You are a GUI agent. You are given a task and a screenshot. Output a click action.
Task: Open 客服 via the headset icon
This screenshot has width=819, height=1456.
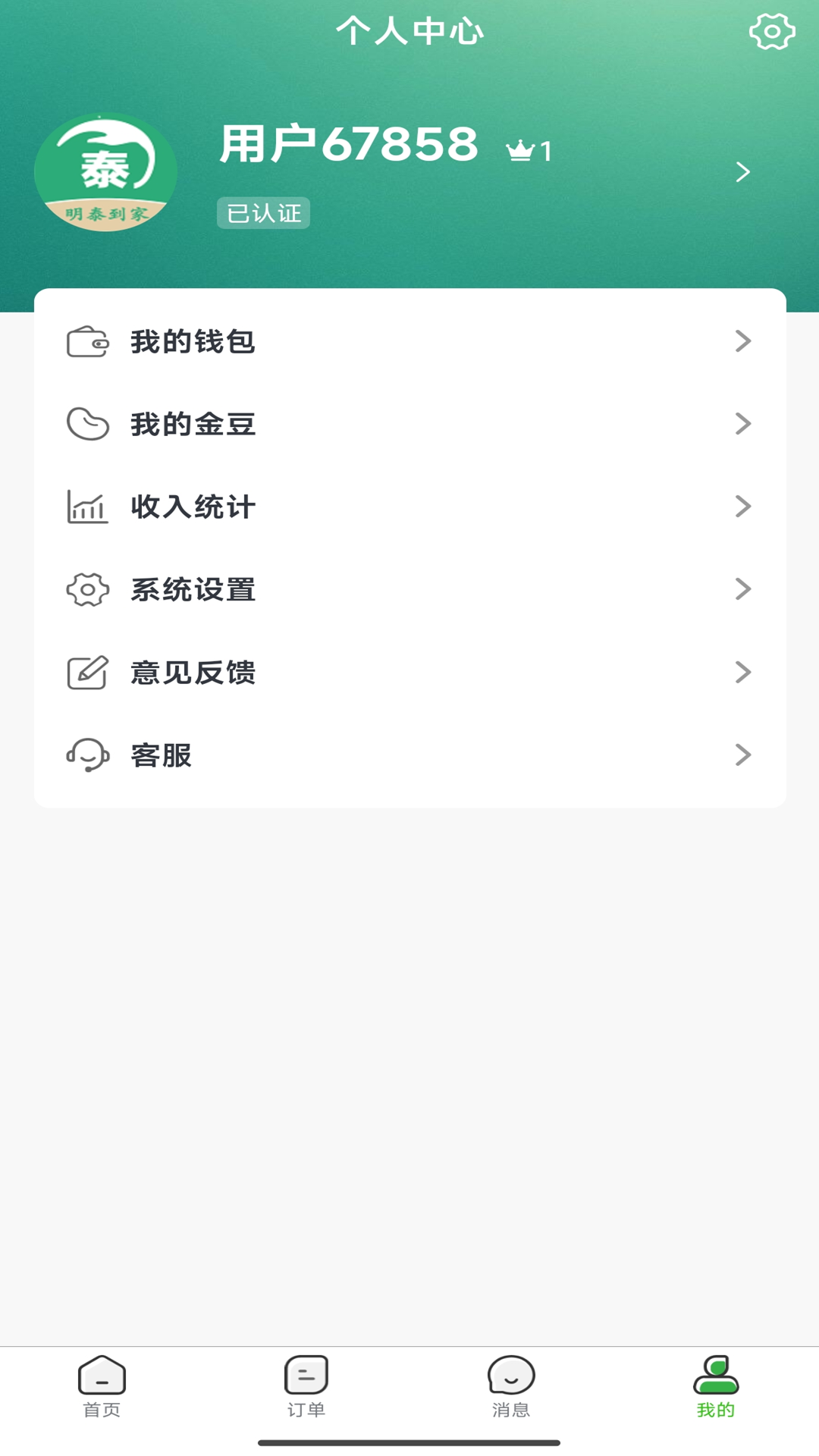coord(86,755)
